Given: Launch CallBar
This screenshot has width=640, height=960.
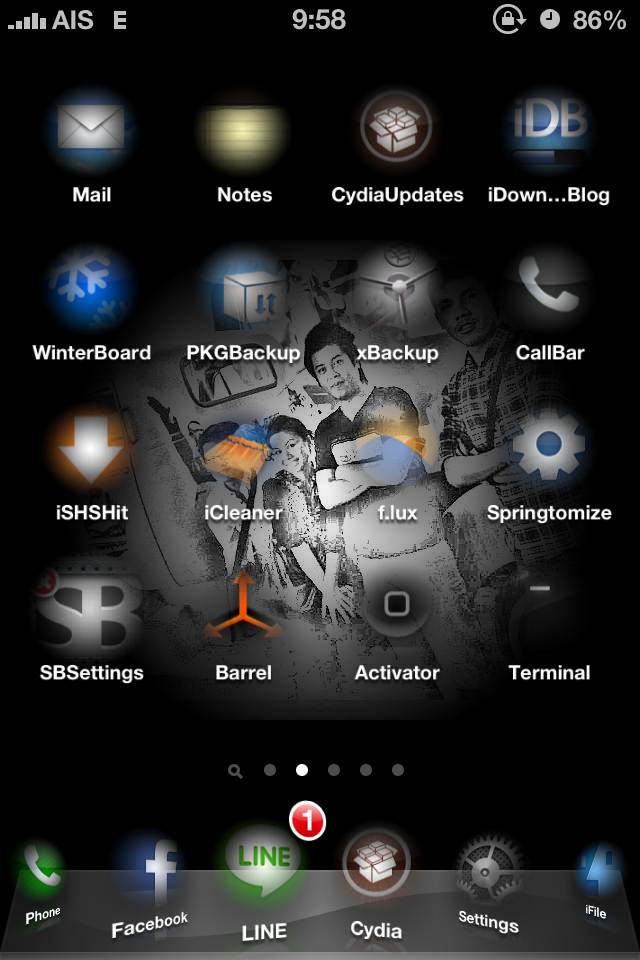Looking at the screenshot, I should click(549, 291).
